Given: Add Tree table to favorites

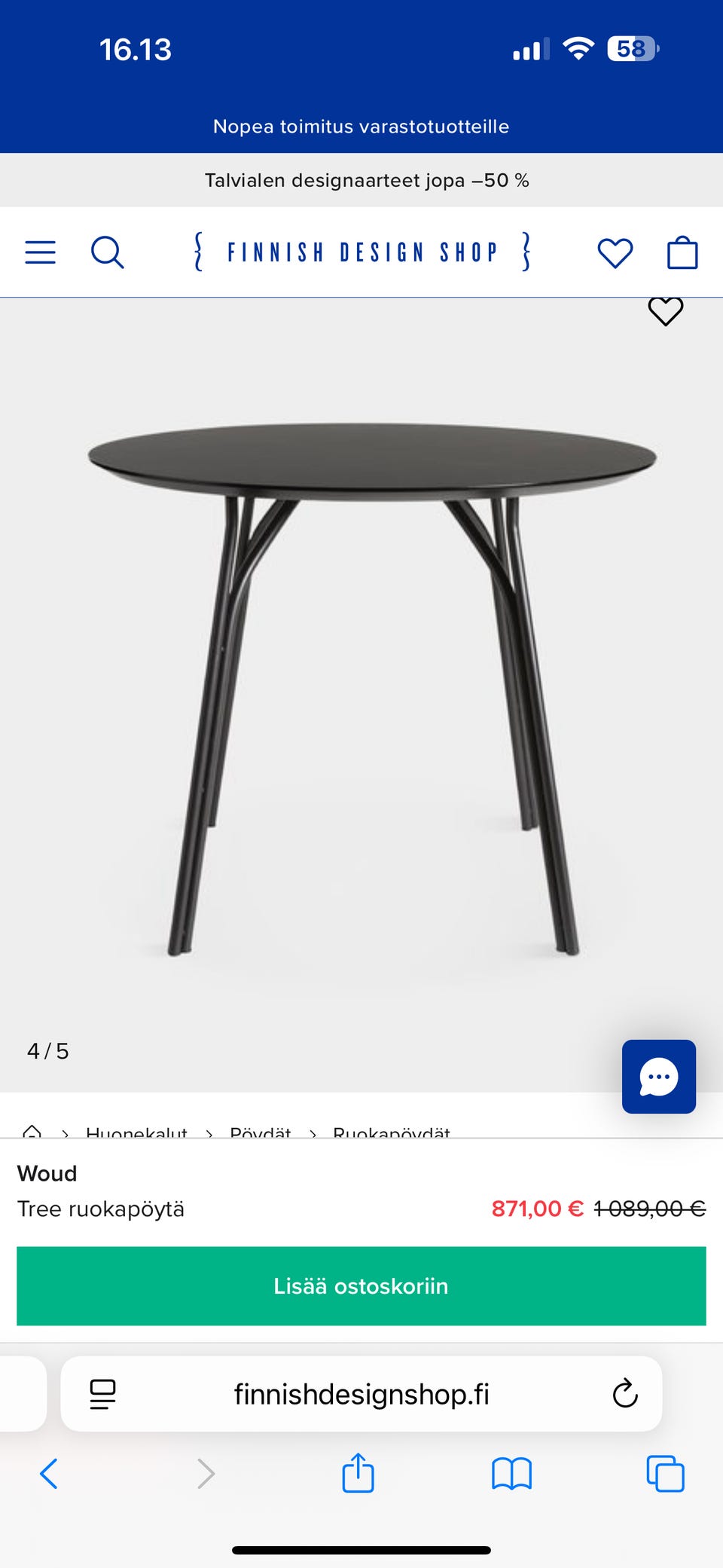Looking at the screenshot, I should (x=666, y=311).
